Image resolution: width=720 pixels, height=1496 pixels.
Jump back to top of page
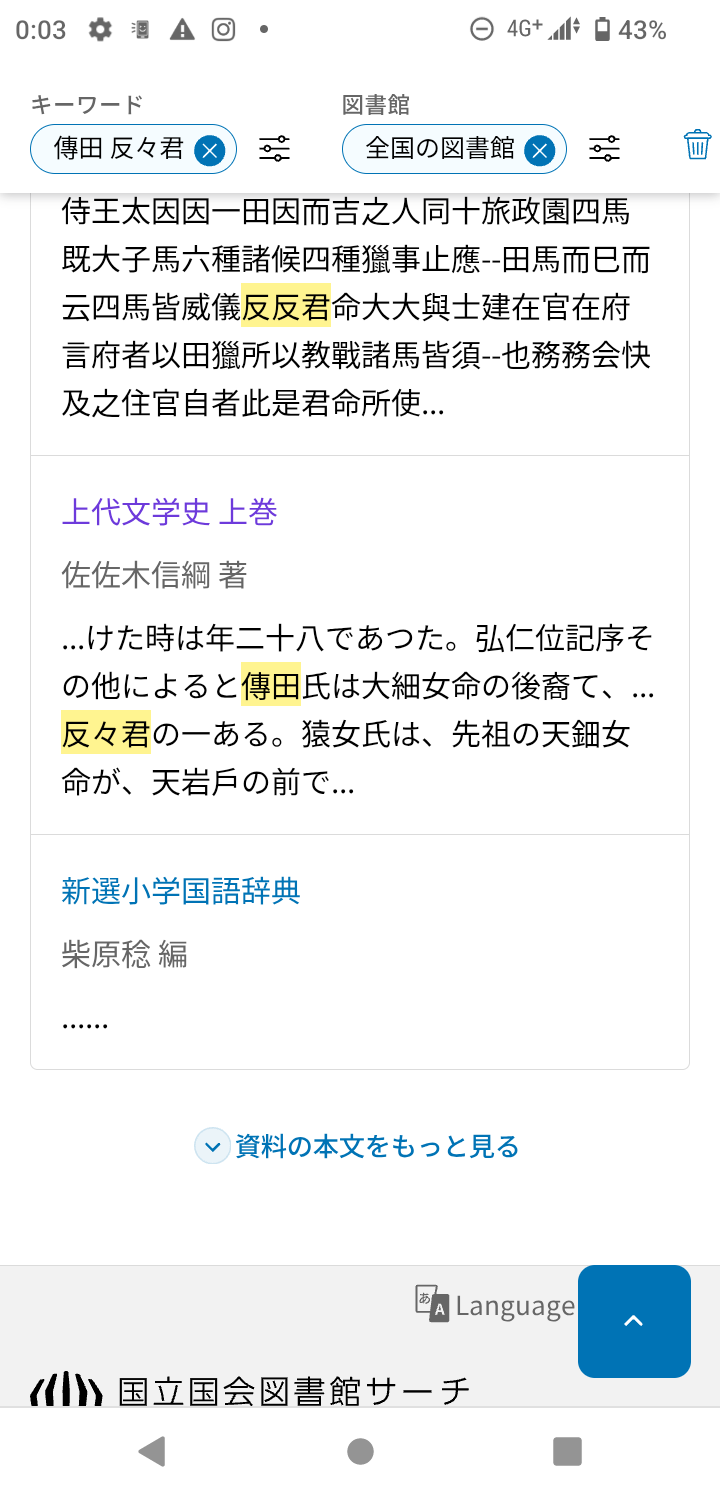633,1321
